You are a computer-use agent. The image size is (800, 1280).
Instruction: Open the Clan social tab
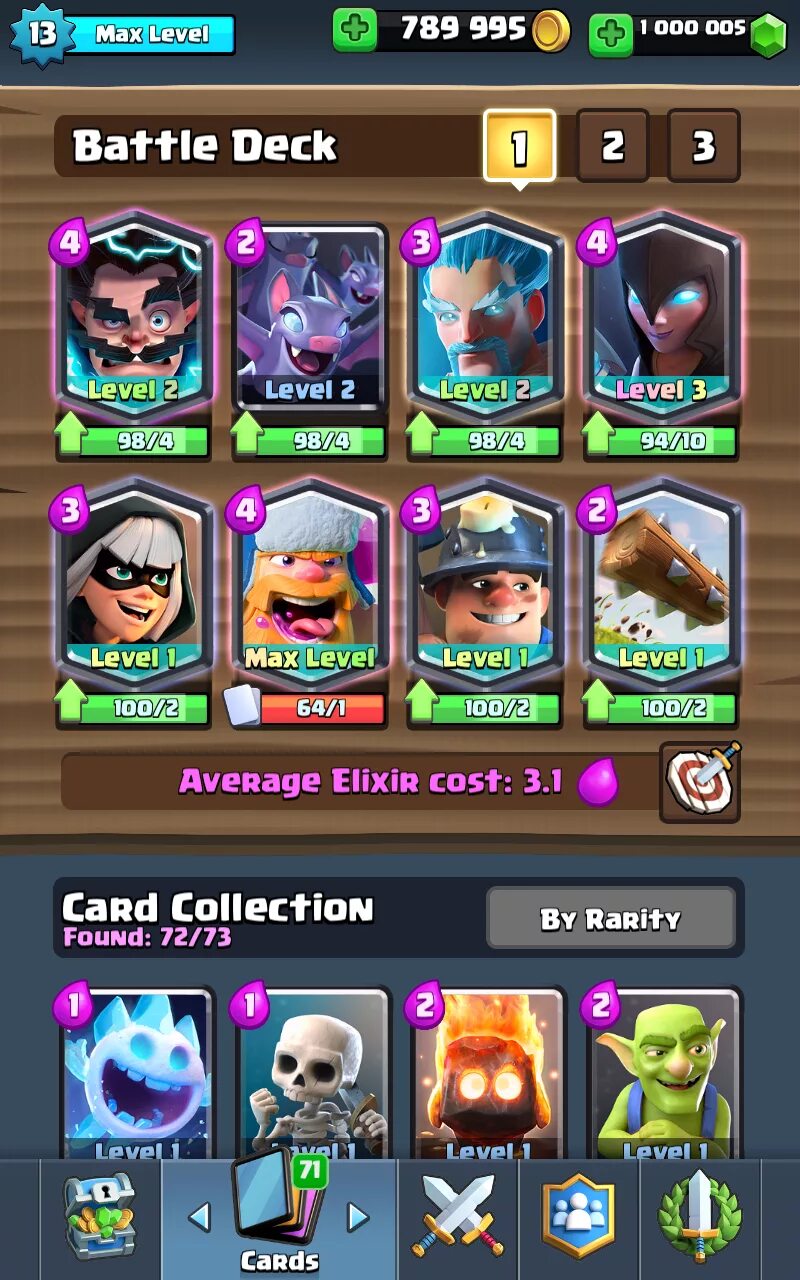(578, 1216)
